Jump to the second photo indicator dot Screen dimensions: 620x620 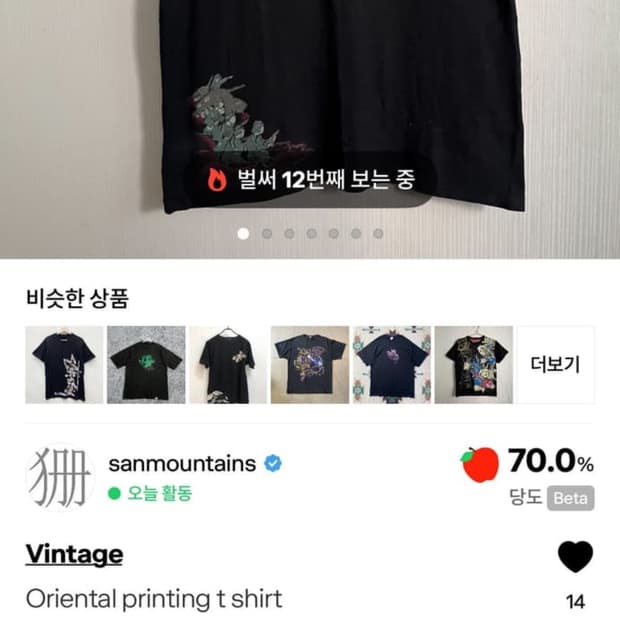click(x=267, y=234)
